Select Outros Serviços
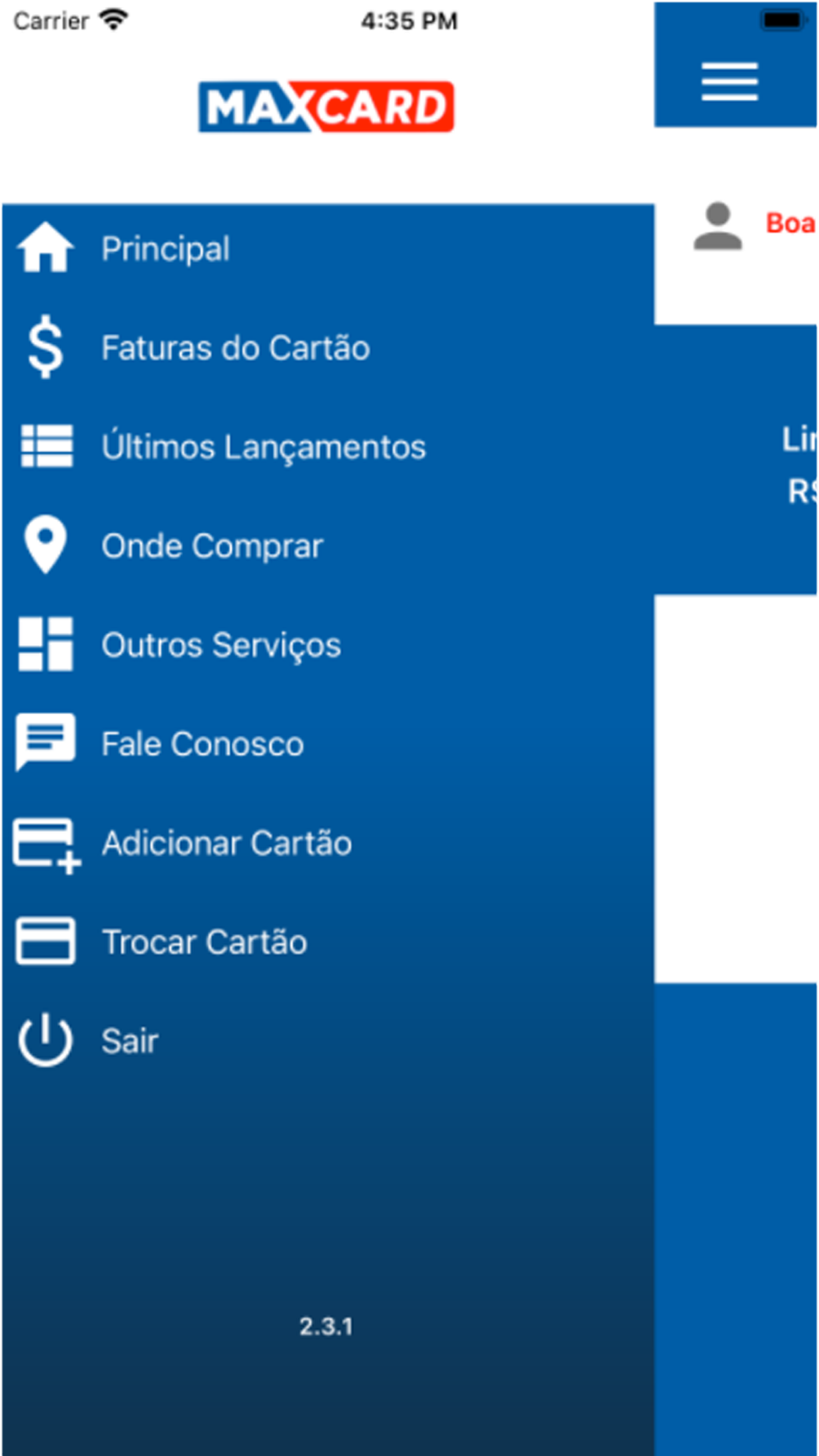 (328, 645)
